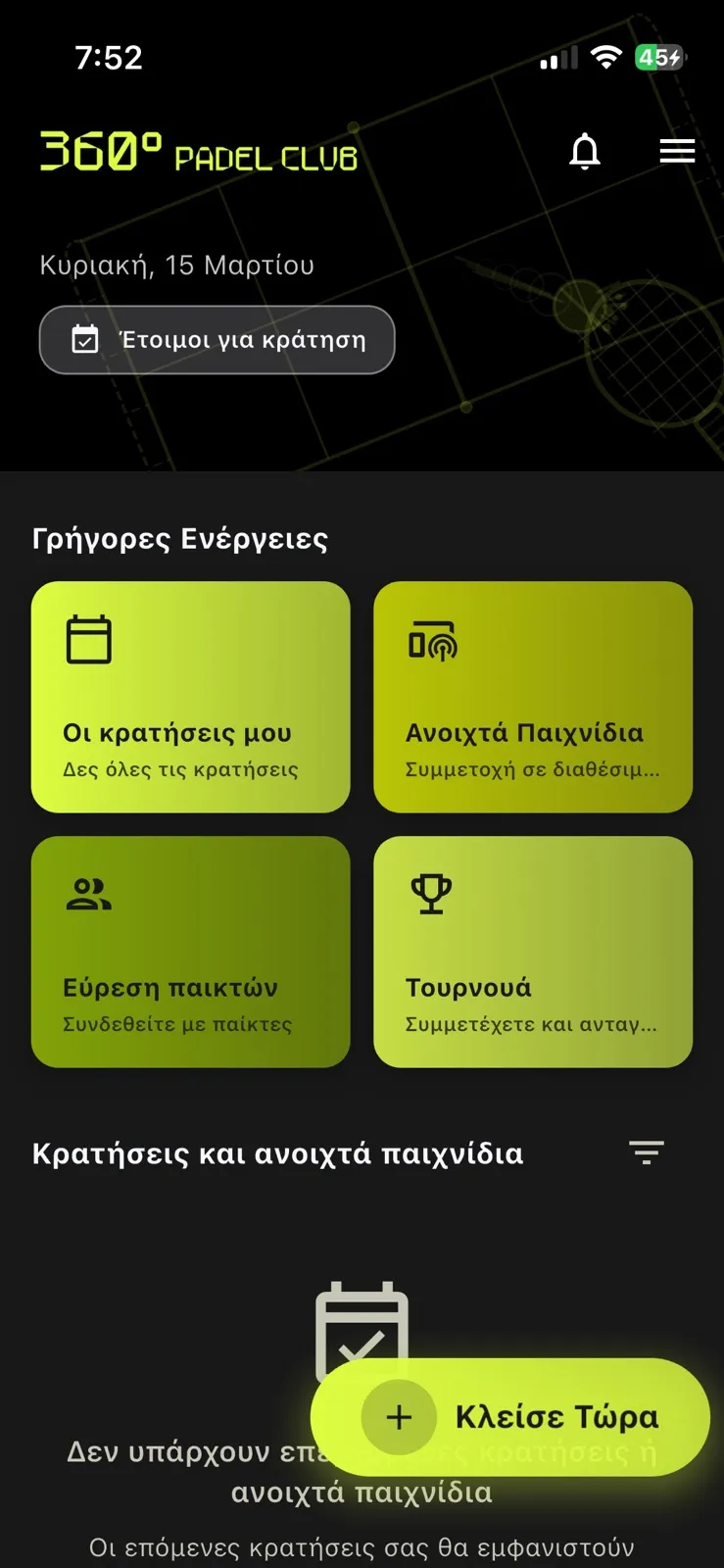Open the Τουρνουά card
The height and width of the screenshot is (1568, 724).
click(x=533, y=951)
